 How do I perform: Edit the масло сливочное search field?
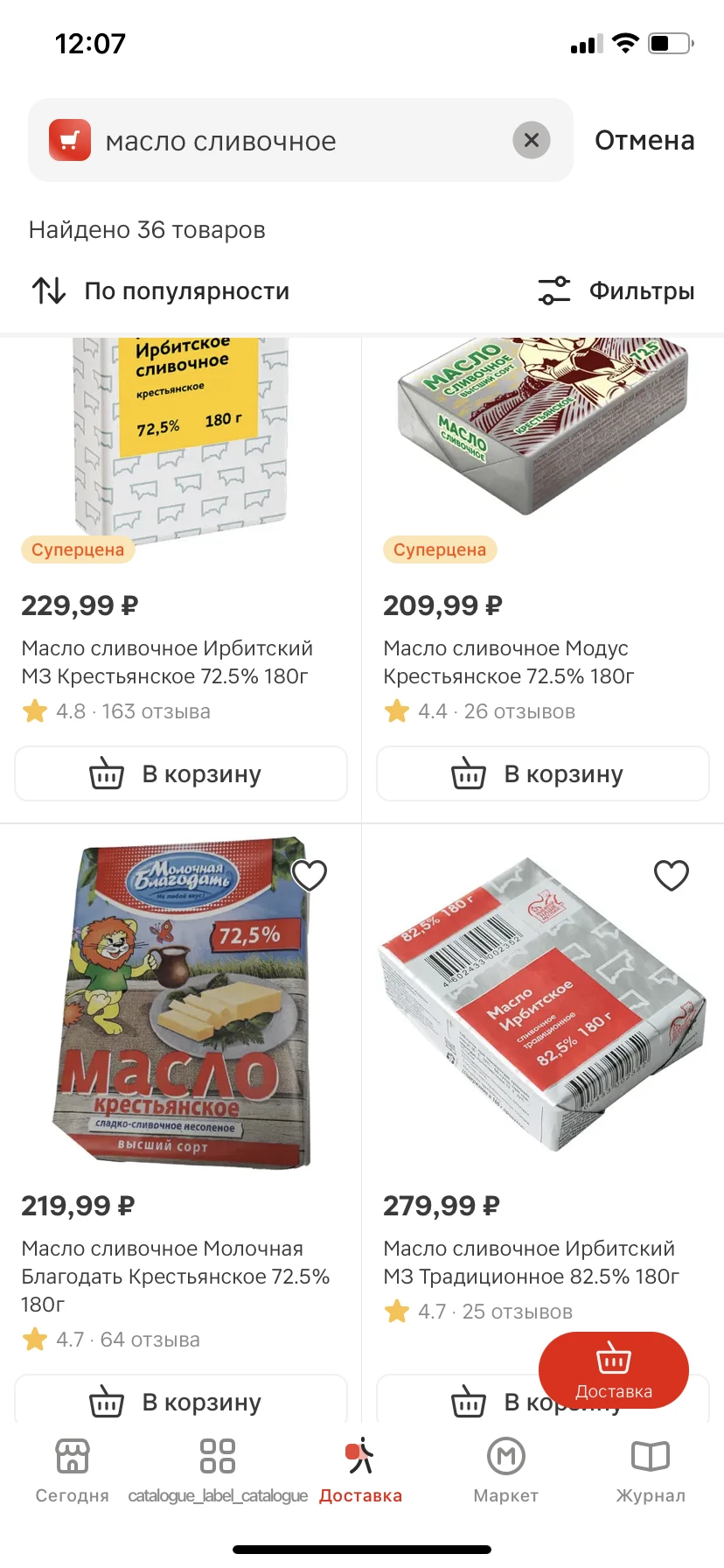point(289,141)
